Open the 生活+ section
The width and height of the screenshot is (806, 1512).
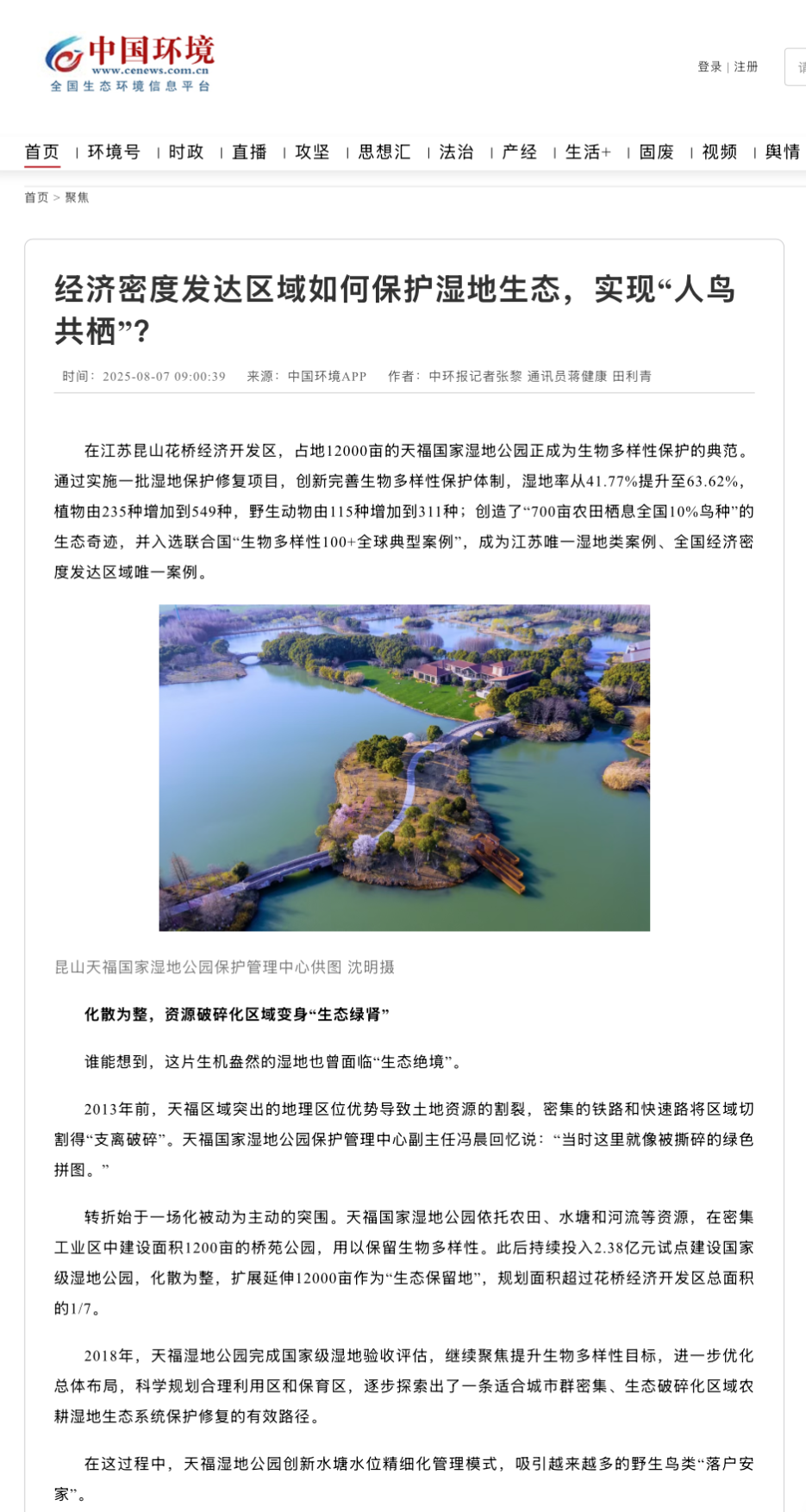588,153
